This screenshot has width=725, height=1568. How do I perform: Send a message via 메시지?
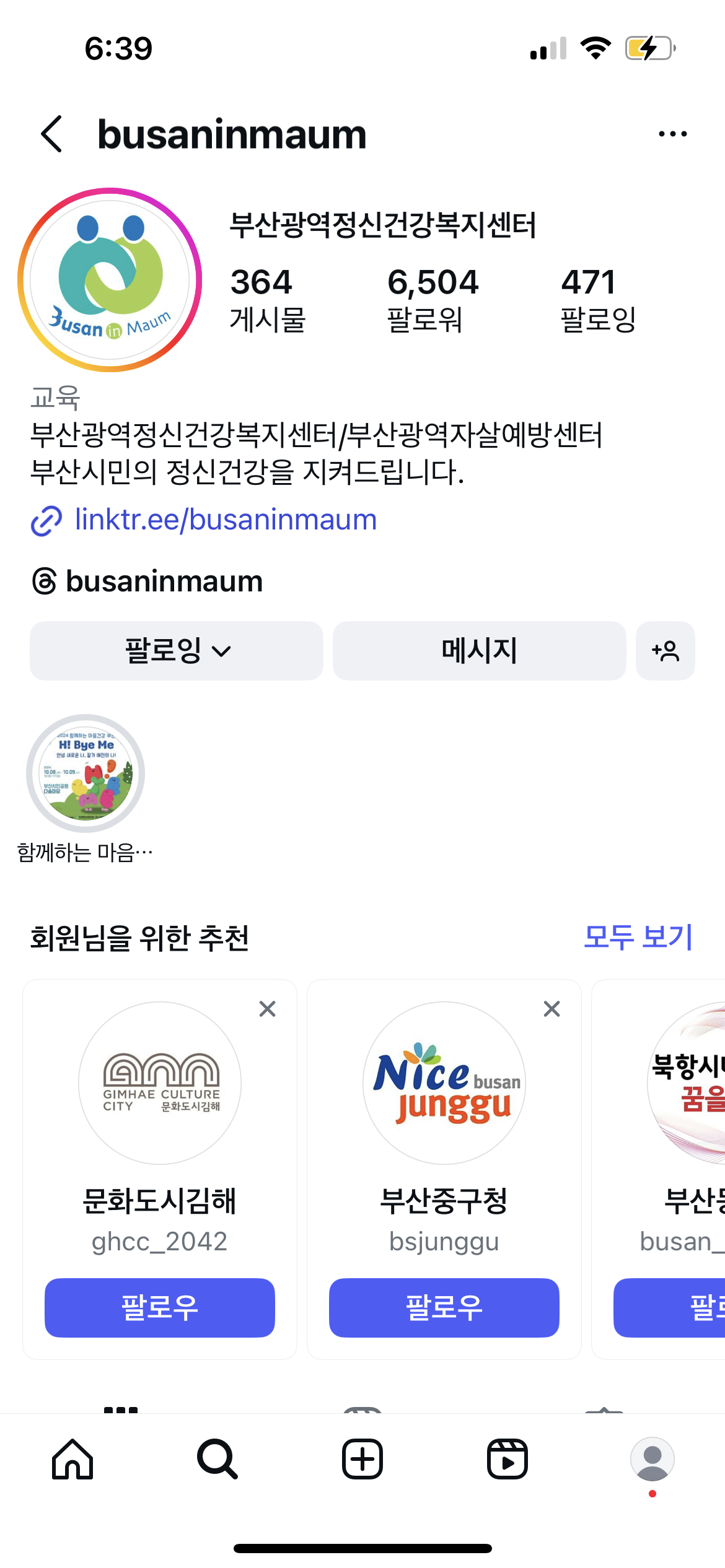coord(479,651)
